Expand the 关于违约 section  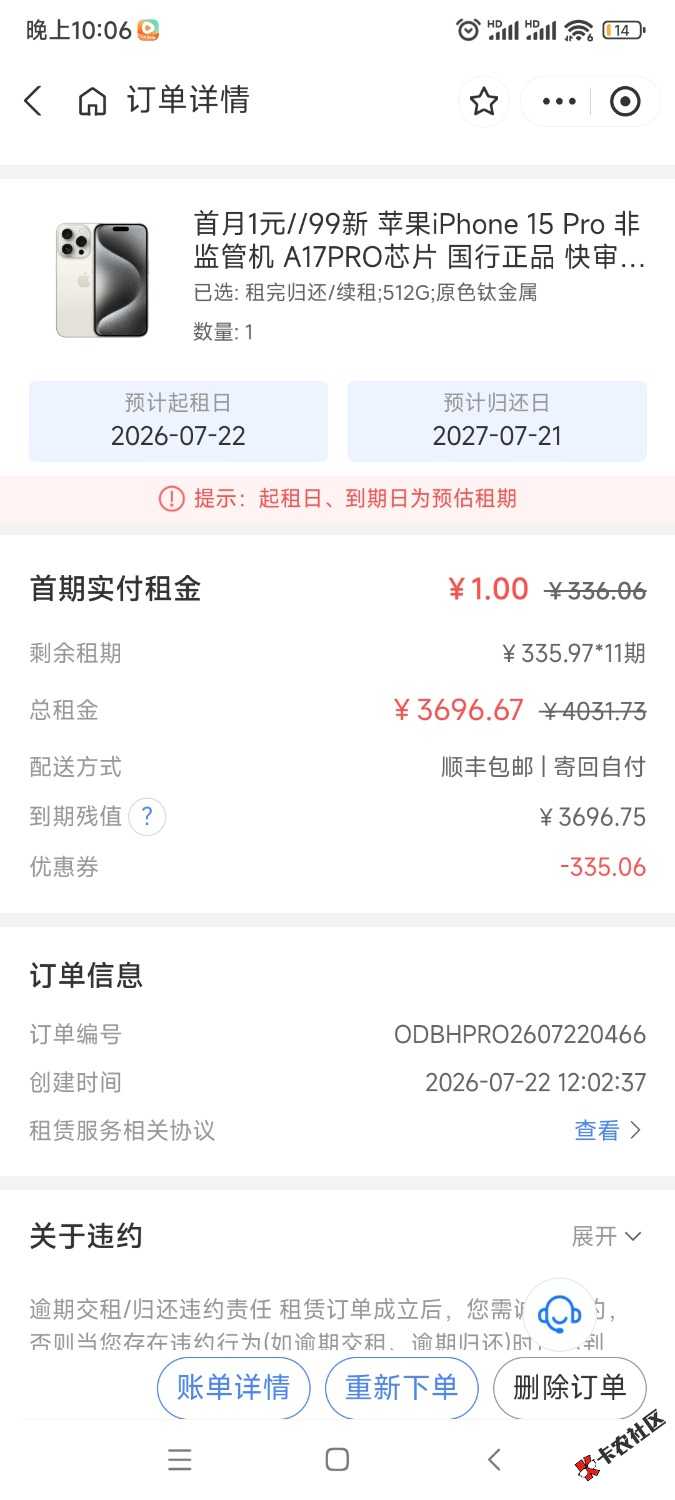[x=606, y=1236]
